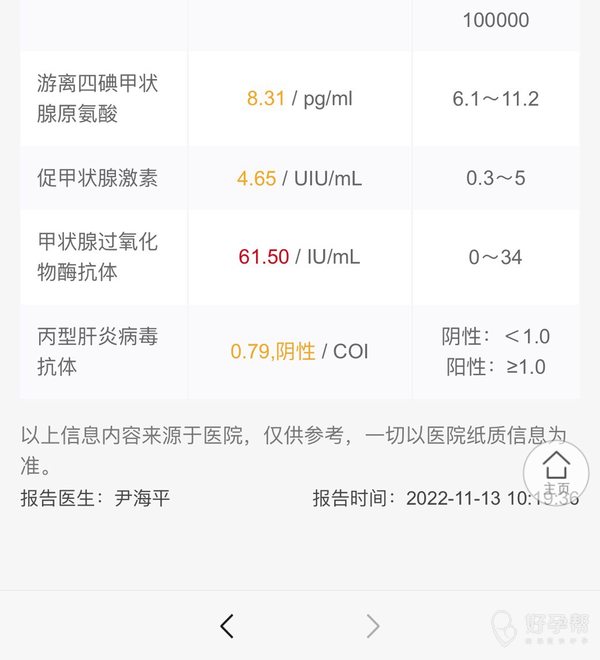Go back with the left arrow

click(x=227, y=626)
